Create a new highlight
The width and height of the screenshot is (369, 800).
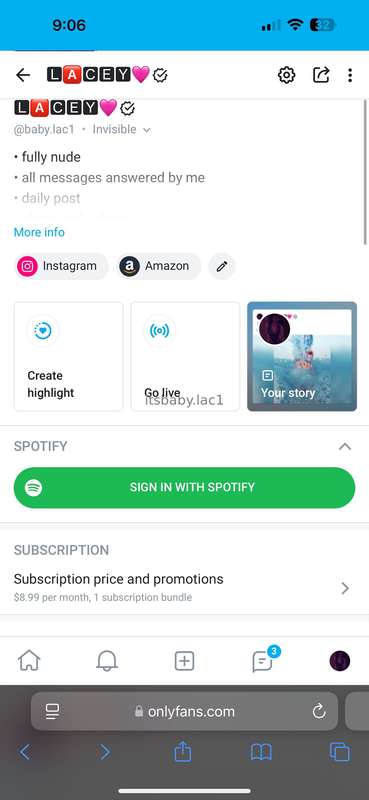click(68, 356)
